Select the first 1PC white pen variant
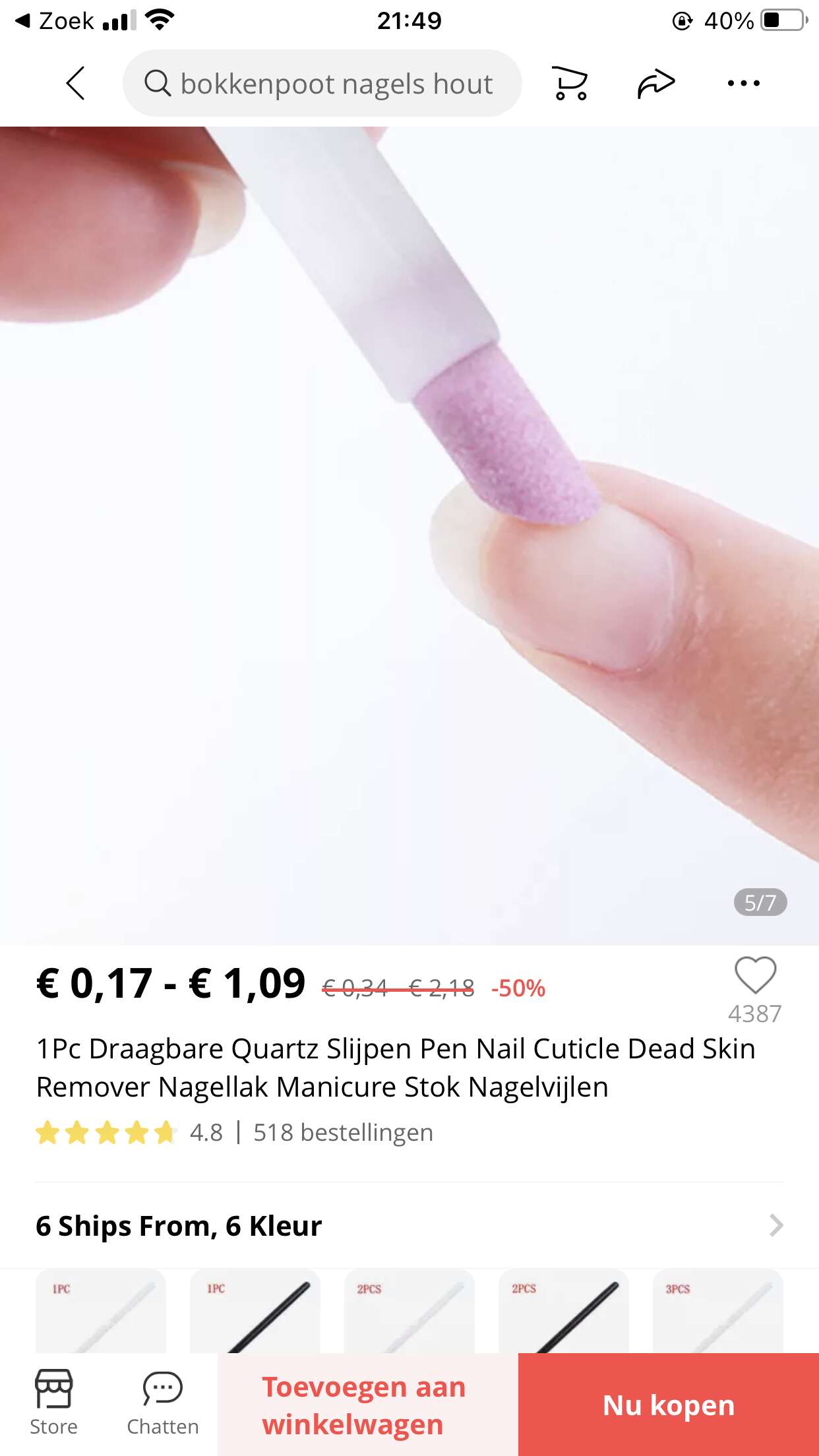 [101, 1311]
